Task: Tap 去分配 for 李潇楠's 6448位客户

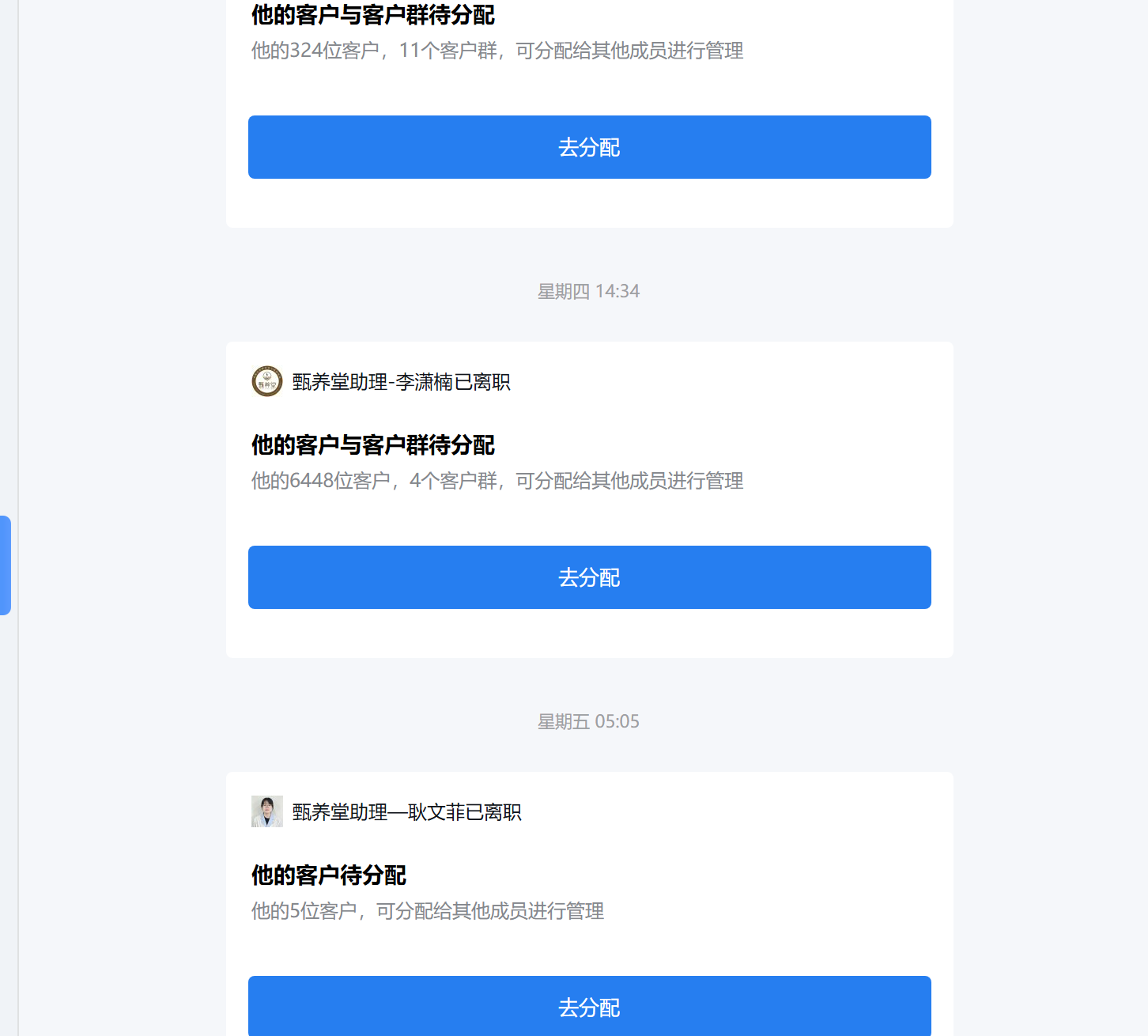Action: (589, 577)
